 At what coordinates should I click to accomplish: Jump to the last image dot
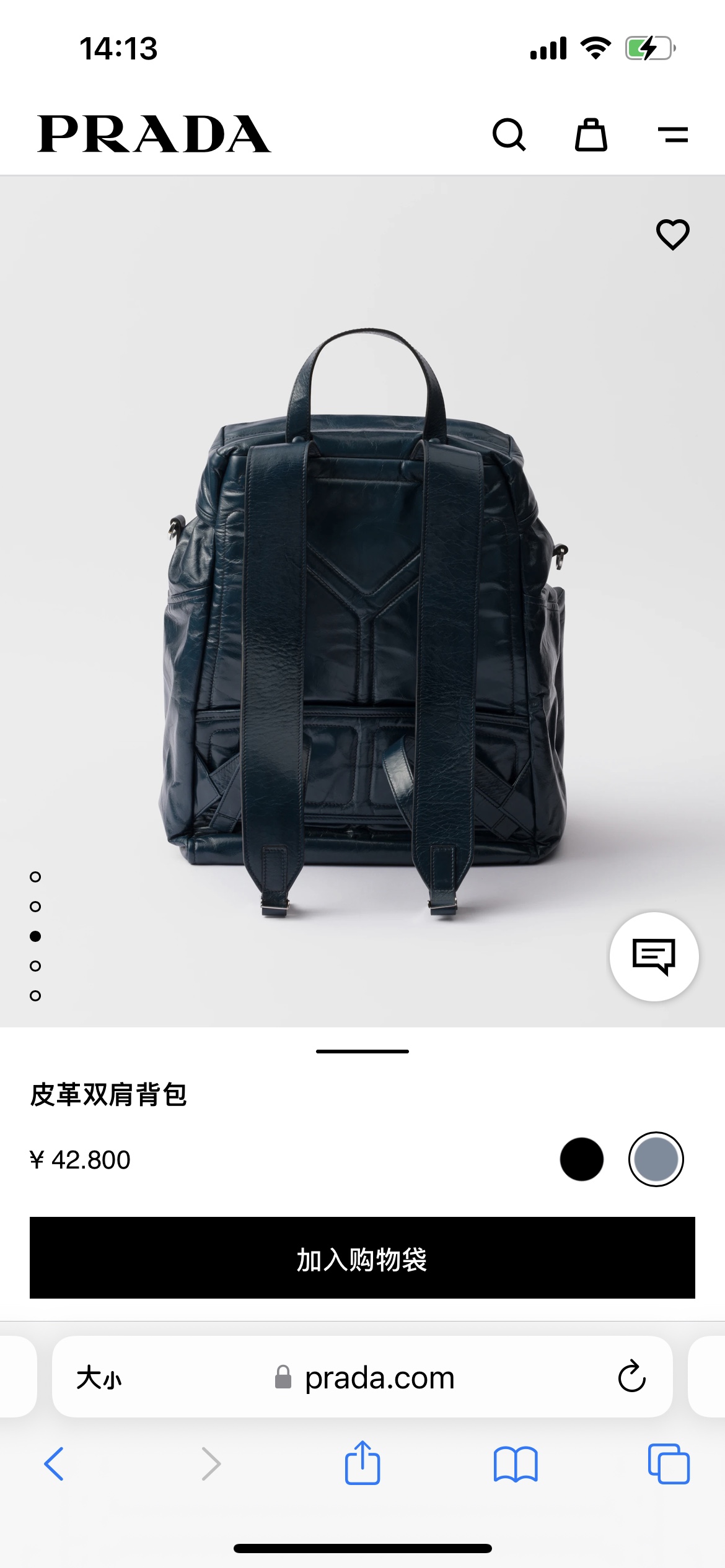pyautogui.click(x=35, y=996)
